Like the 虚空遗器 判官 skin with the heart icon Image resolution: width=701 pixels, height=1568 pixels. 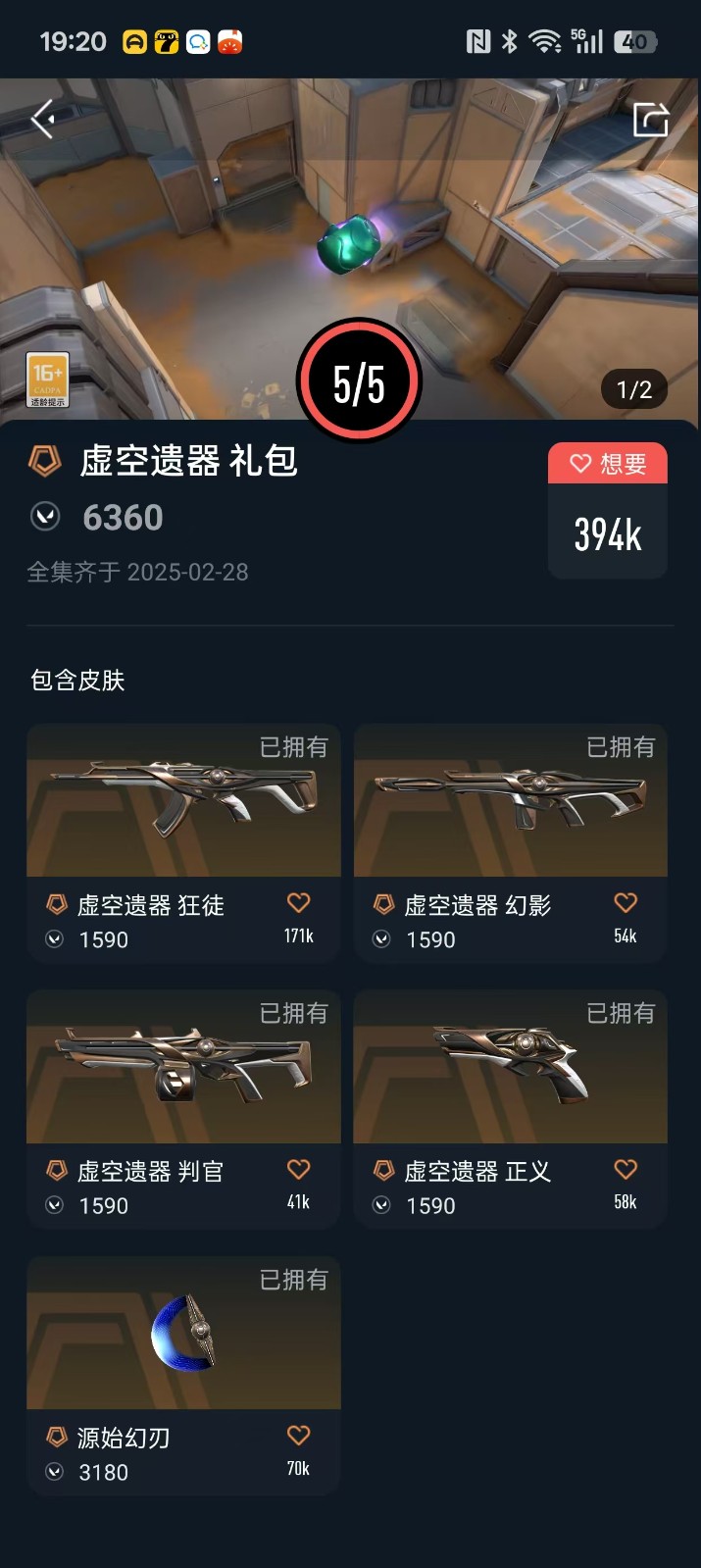coord(298,1169)
